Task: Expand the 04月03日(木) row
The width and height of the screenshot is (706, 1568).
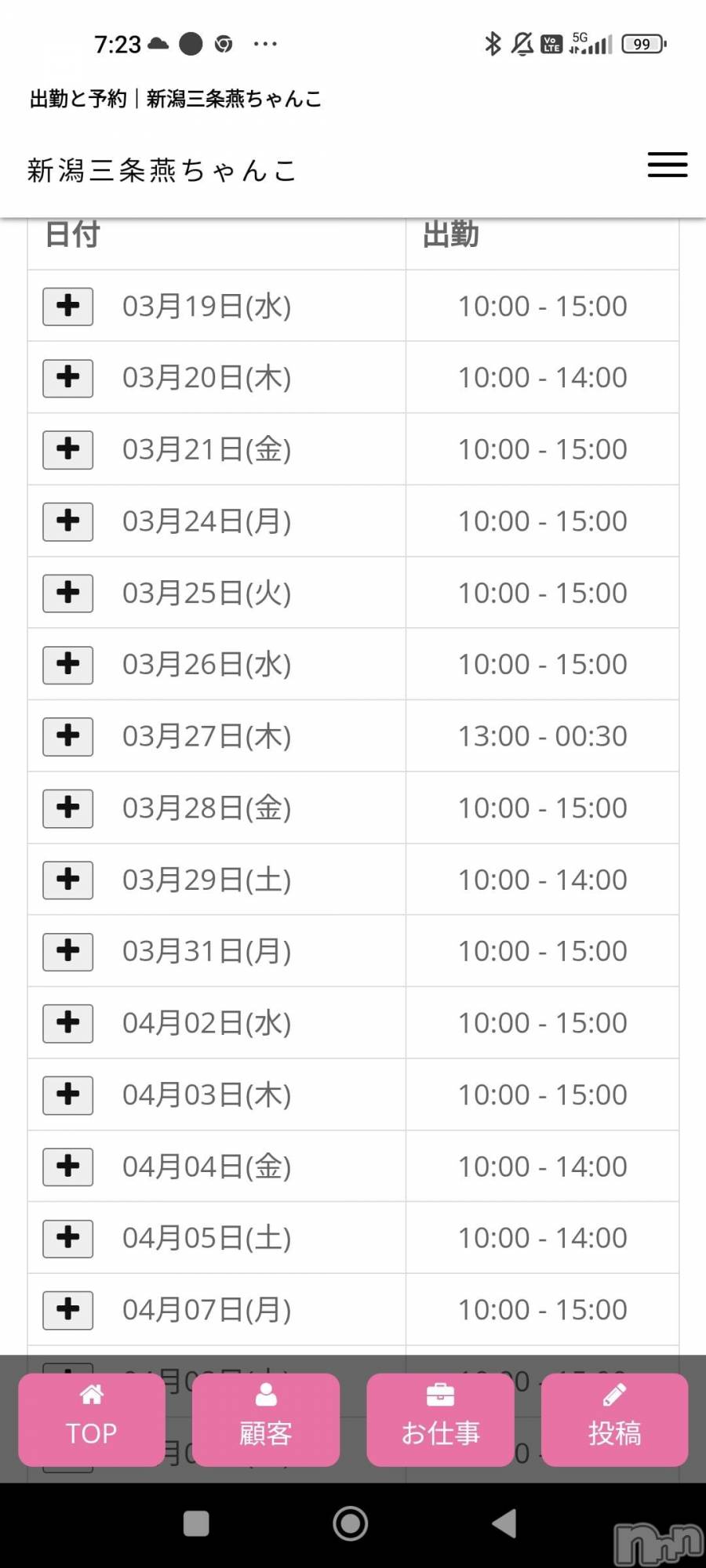Action: coord(68,1094)
